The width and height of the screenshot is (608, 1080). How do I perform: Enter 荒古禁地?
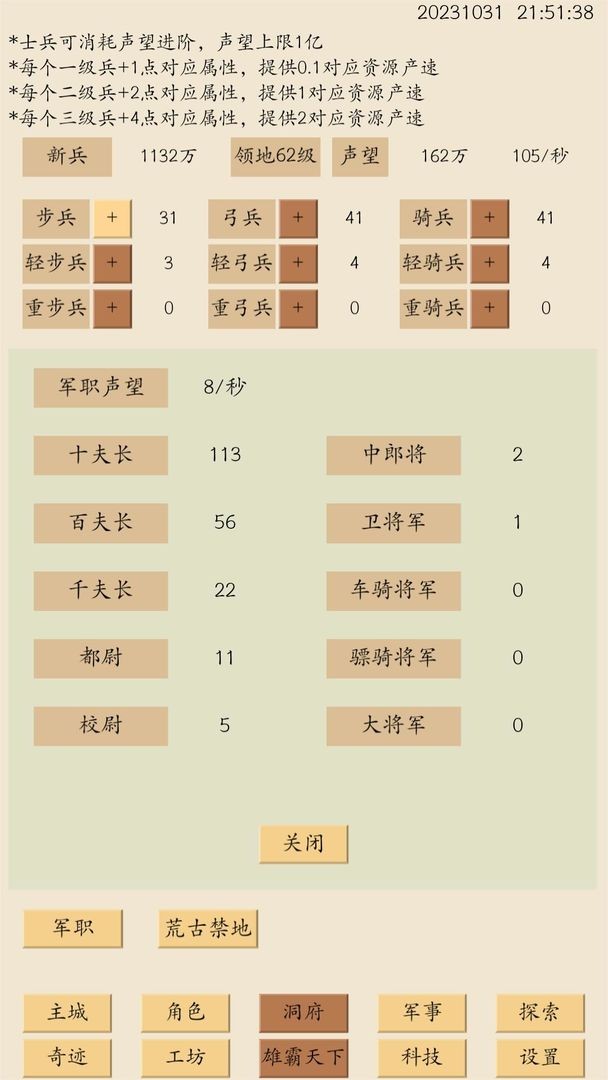(208, 928)
